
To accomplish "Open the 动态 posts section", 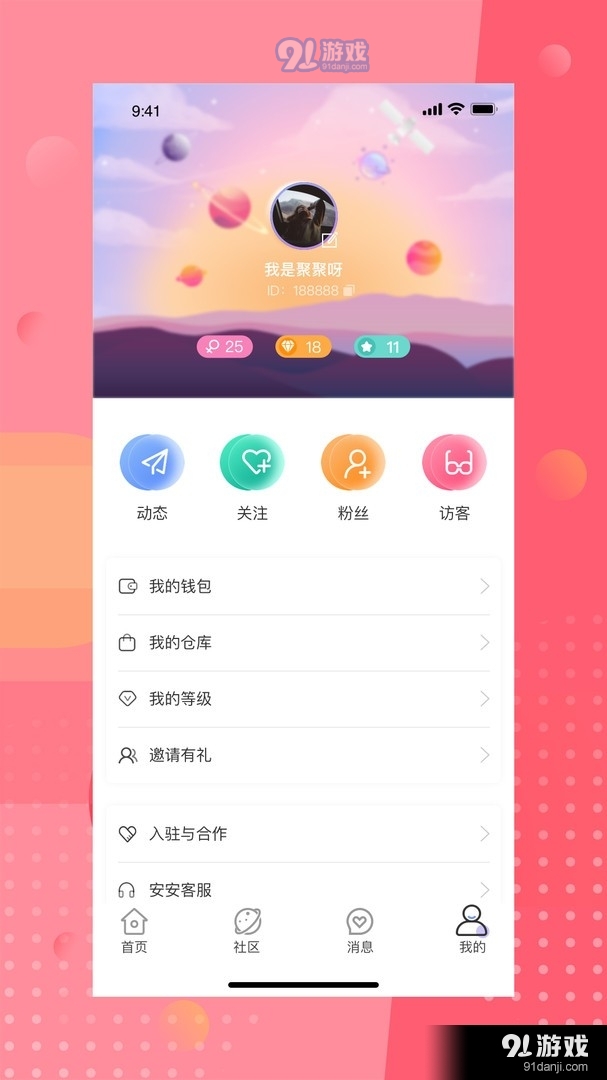I will (x=152, y=477).
